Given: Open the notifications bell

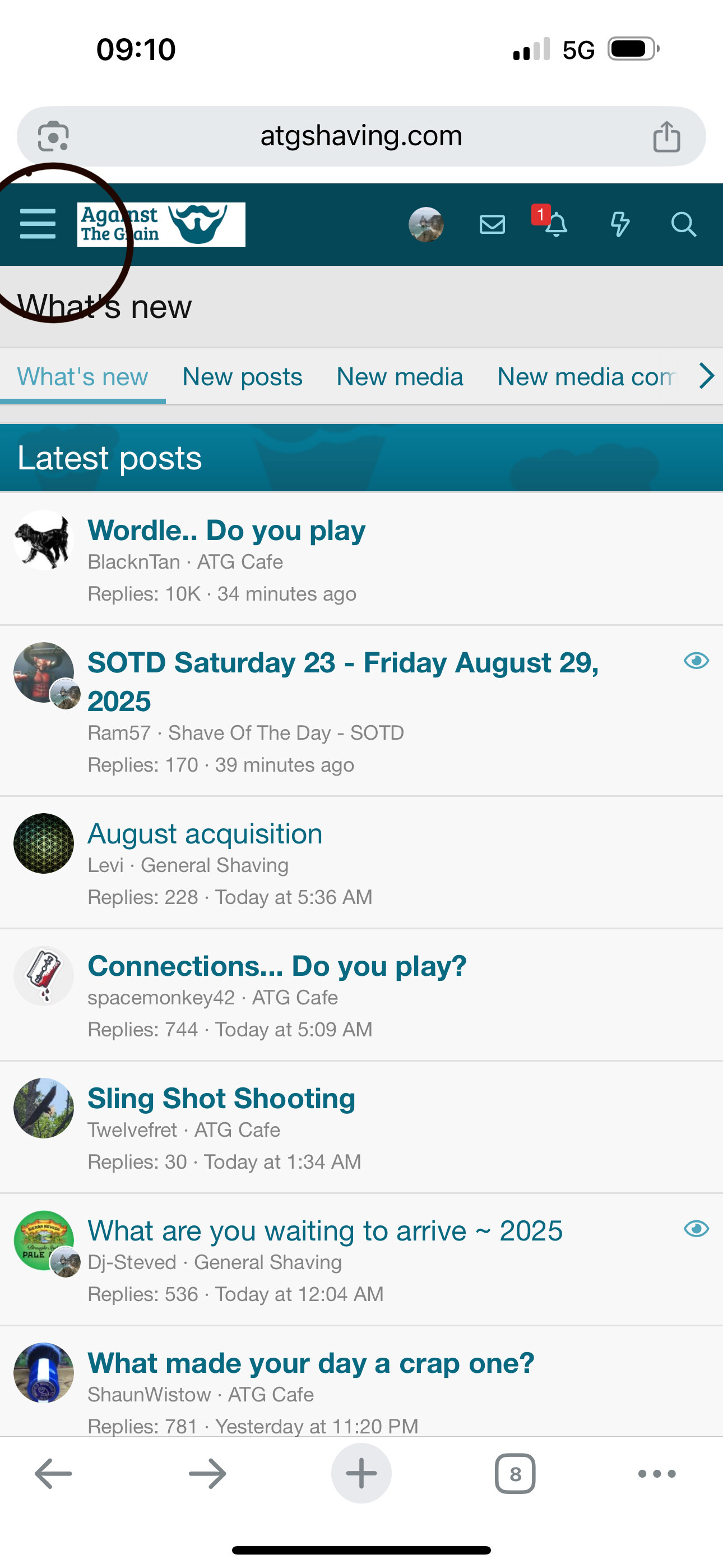Looking at the screenshot, I should pyautogui.click(x=555, y=225).
